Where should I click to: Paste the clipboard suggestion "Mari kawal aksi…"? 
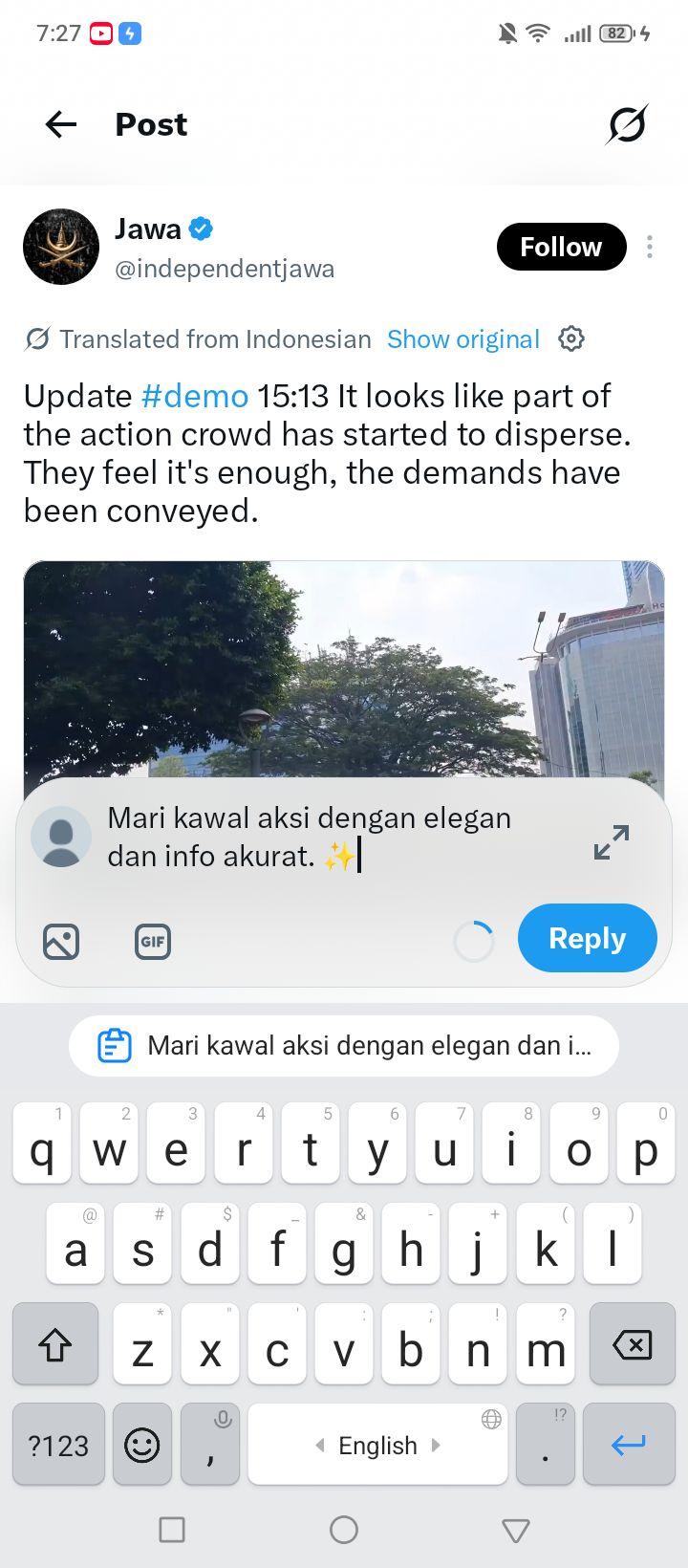(x=344, y=1046)
